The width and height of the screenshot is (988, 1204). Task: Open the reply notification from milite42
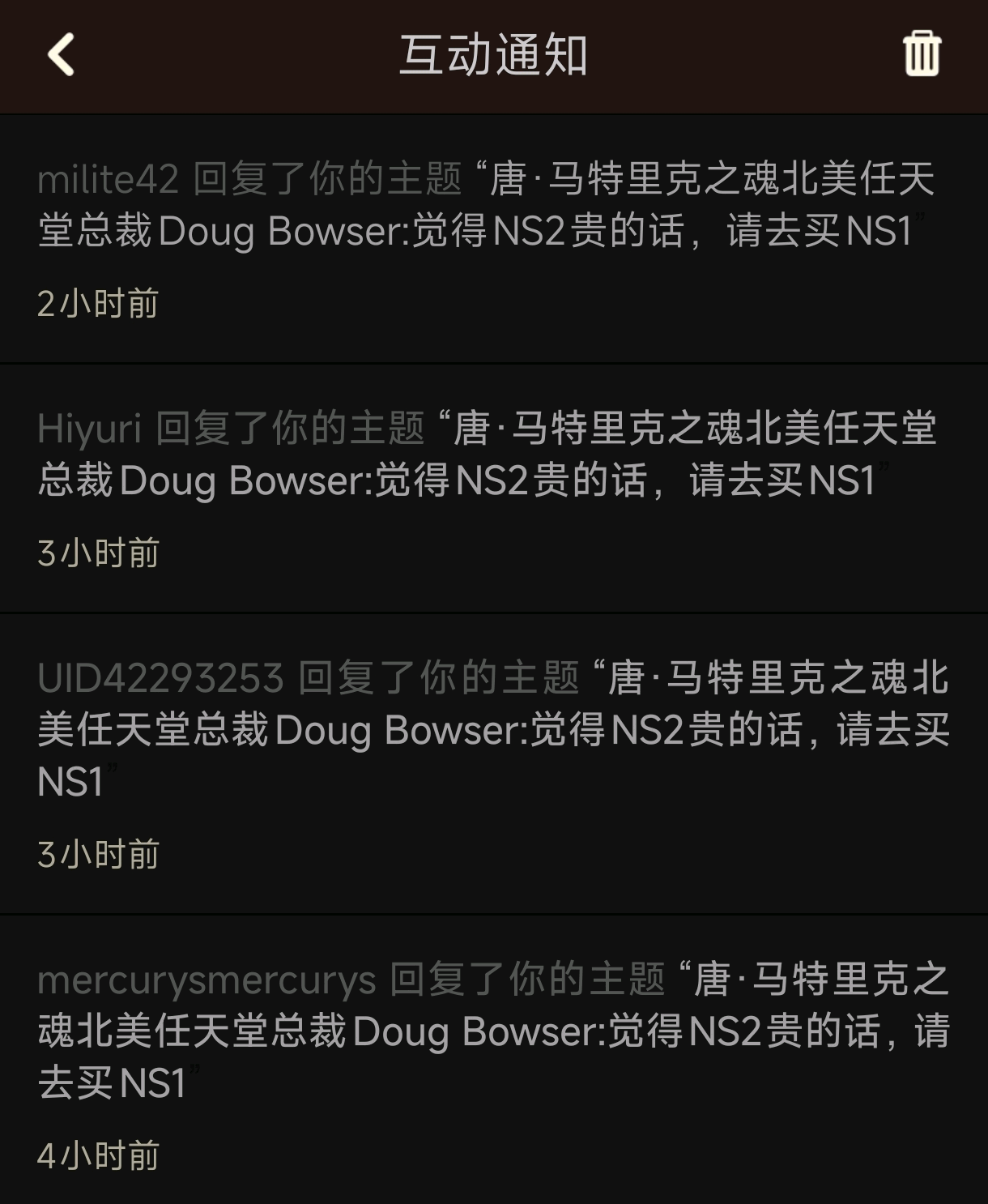tap(486, 239)
